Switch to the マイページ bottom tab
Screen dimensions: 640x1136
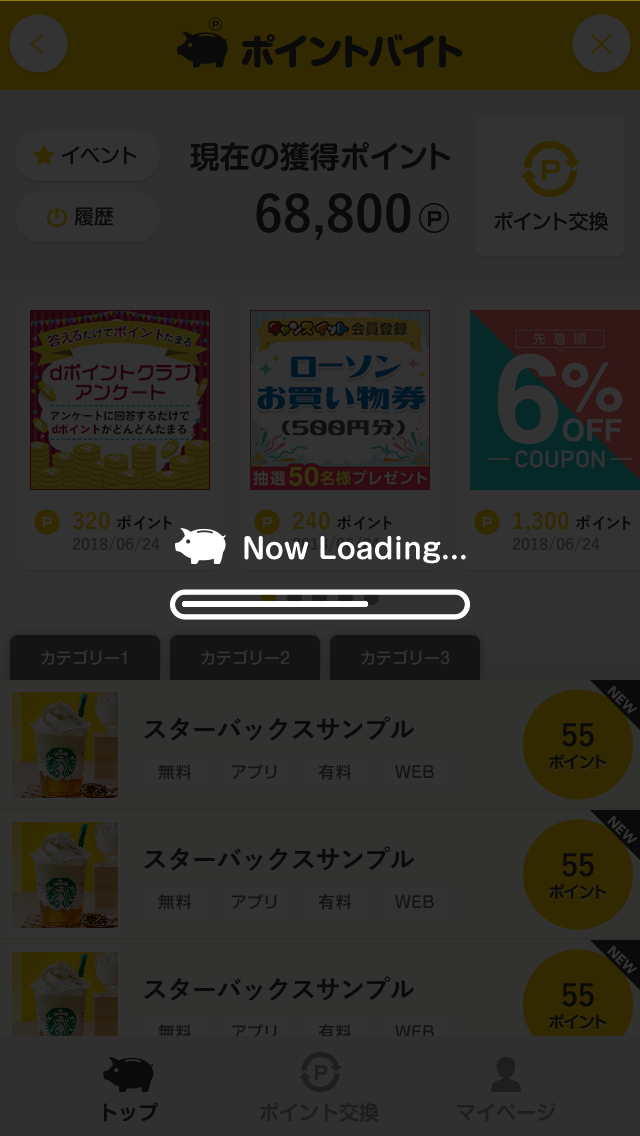click(x=506, y=1088)
